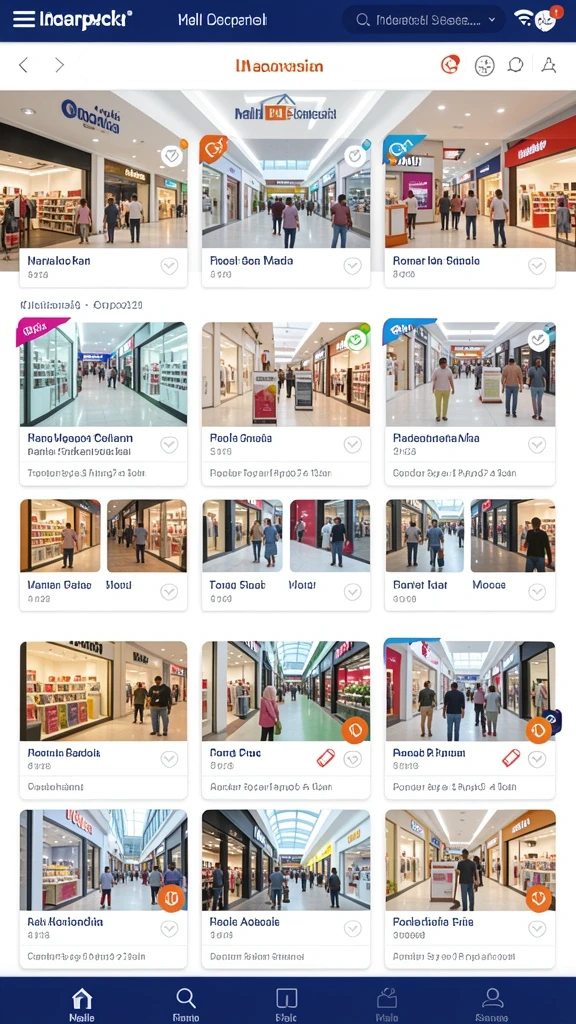Image resolution: width=576 pixels, height=1024 pixels.
Task: Open the chat bubble icon in toolbar
Action: click(x=516, y=65)
